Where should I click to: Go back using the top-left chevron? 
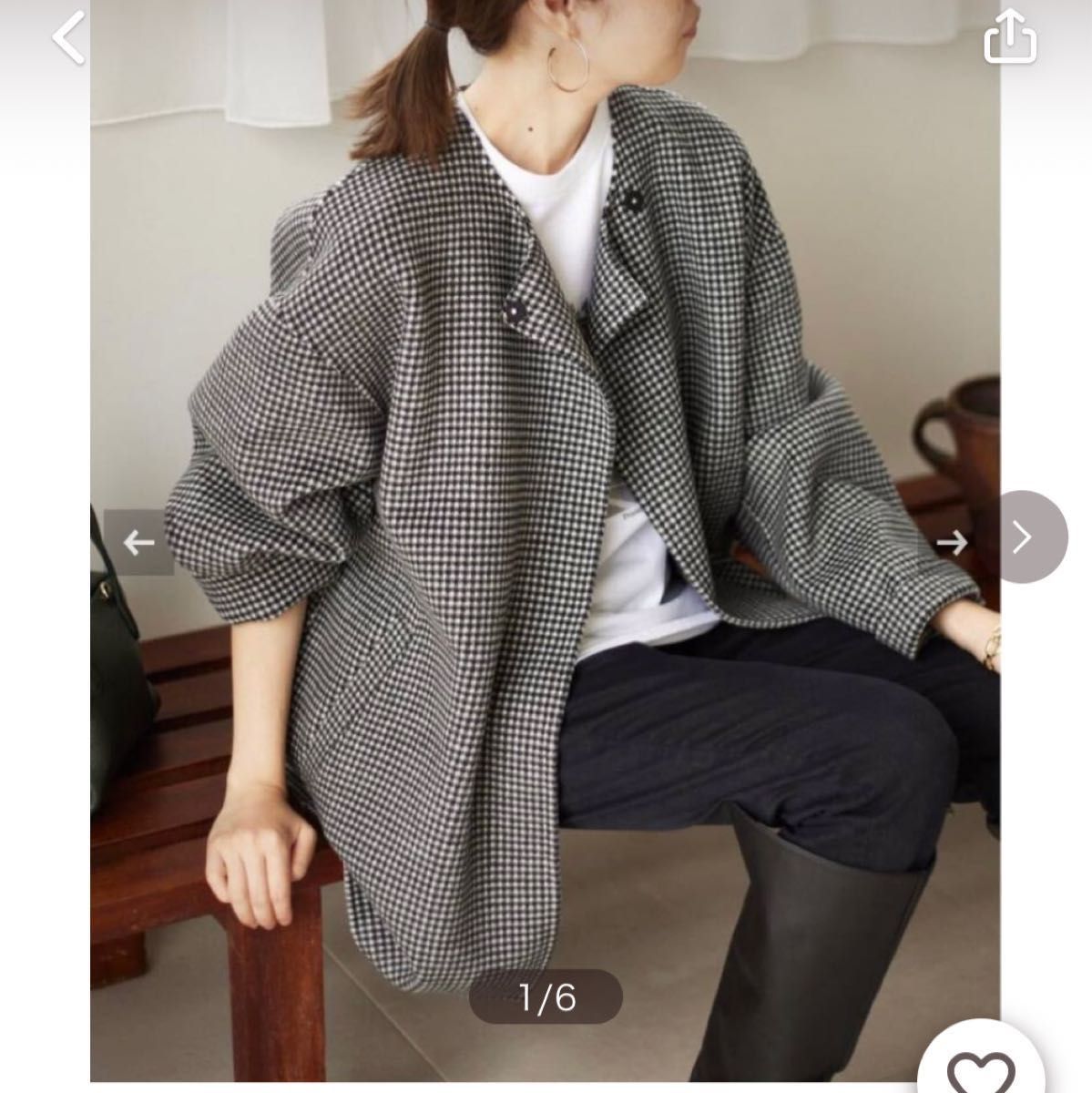pyautogui.click(x=69, y=36)
